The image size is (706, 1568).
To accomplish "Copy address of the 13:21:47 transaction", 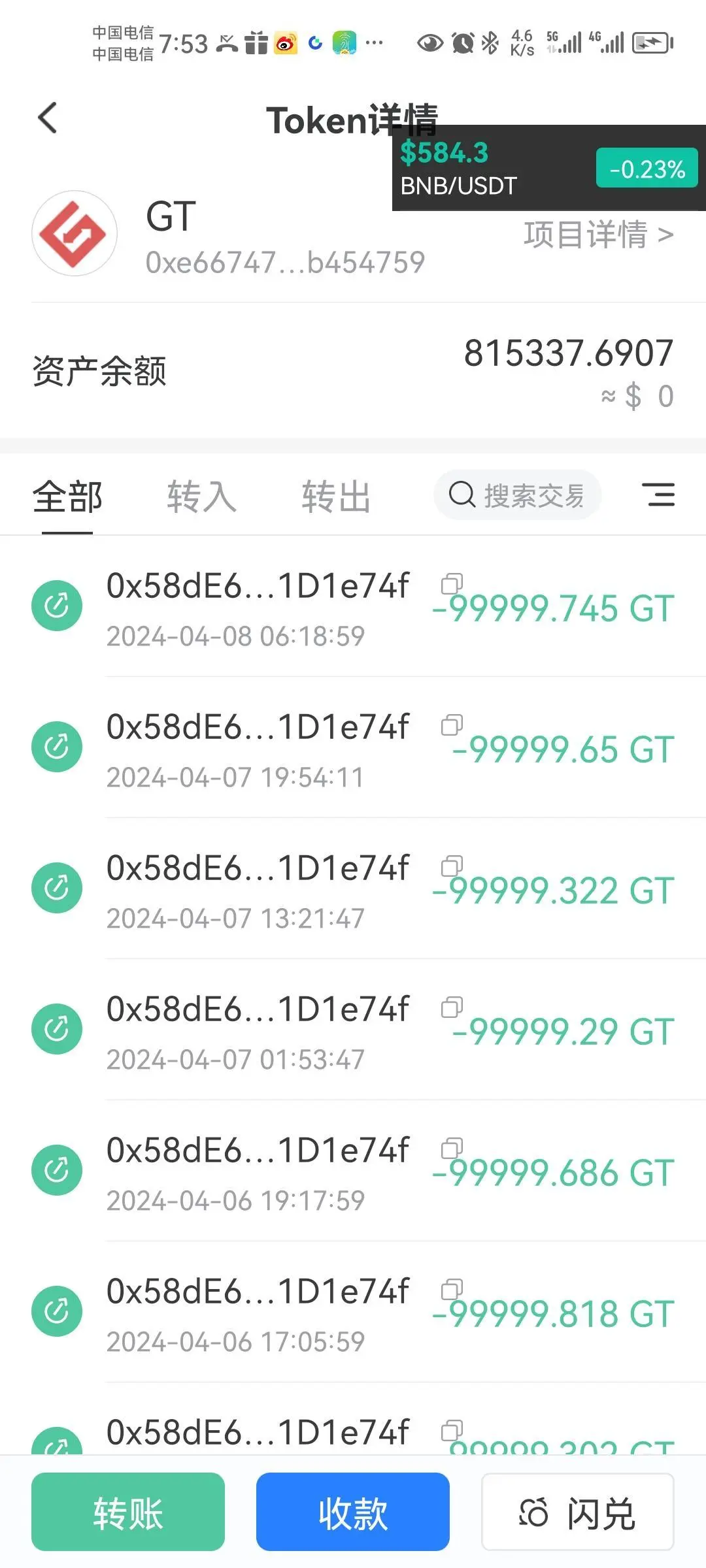I will point(452,866).
